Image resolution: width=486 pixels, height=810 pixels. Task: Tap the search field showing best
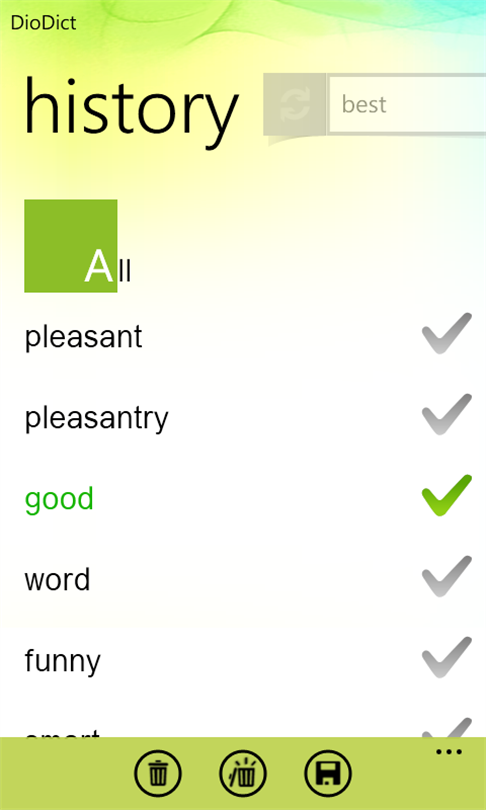coord(407,104)
